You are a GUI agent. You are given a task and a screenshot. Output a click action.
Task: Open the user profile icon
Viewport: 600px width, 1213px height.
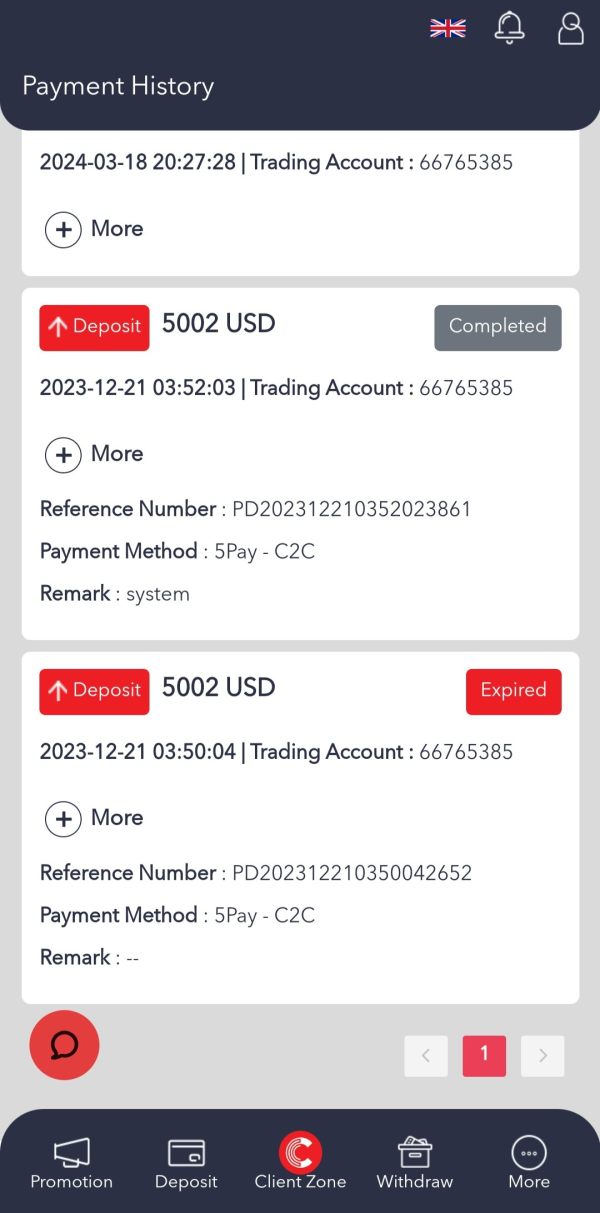coord(570,28)
